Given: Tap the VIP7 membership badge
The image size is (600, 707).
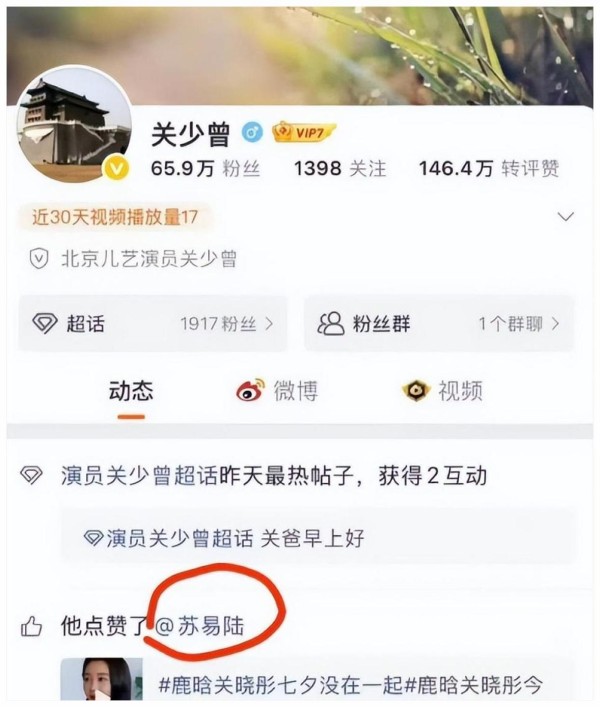Looking at the screenshot, I should 305,133.
